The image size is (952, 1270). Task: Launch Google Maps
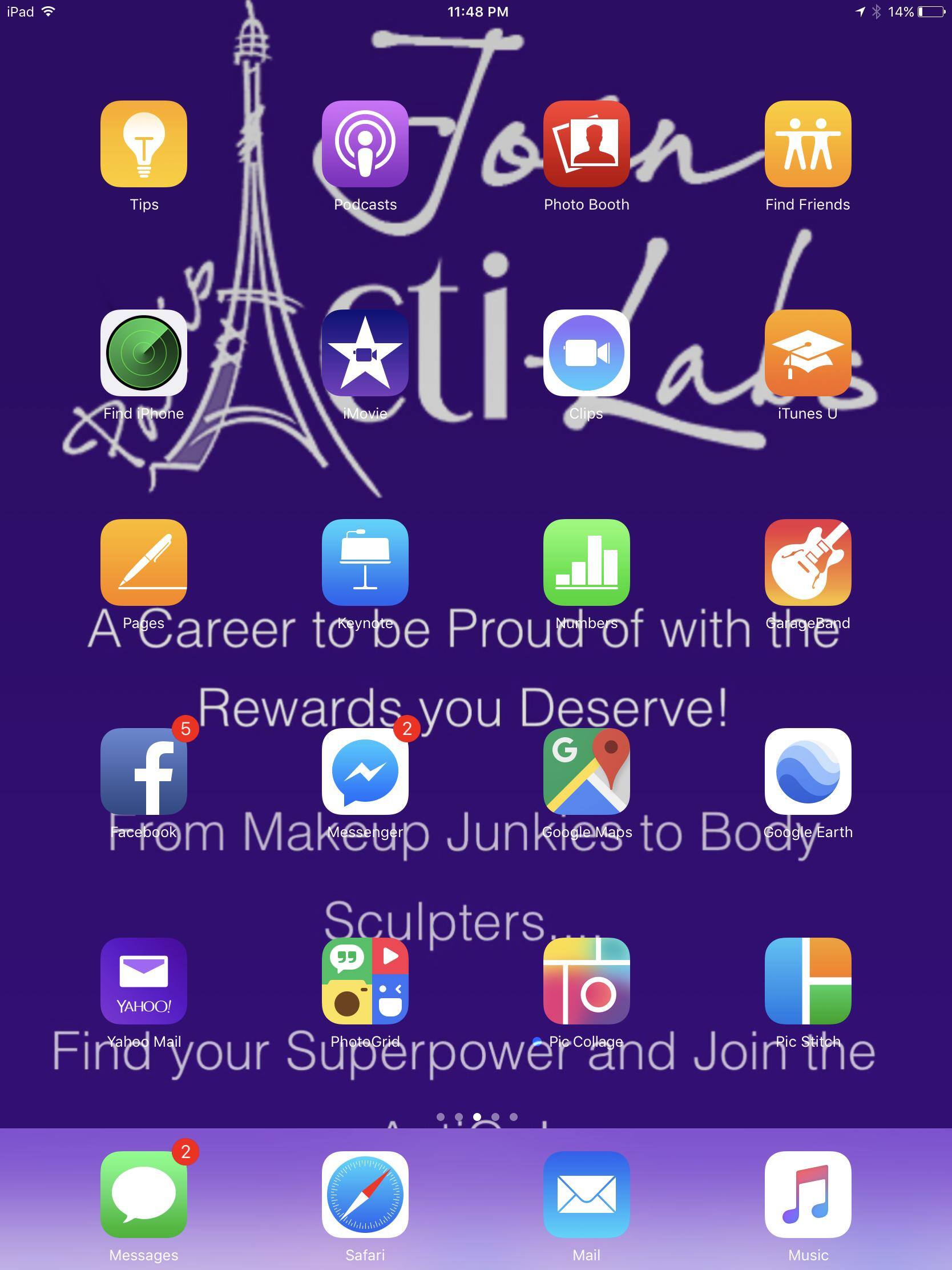coord(587,771)
